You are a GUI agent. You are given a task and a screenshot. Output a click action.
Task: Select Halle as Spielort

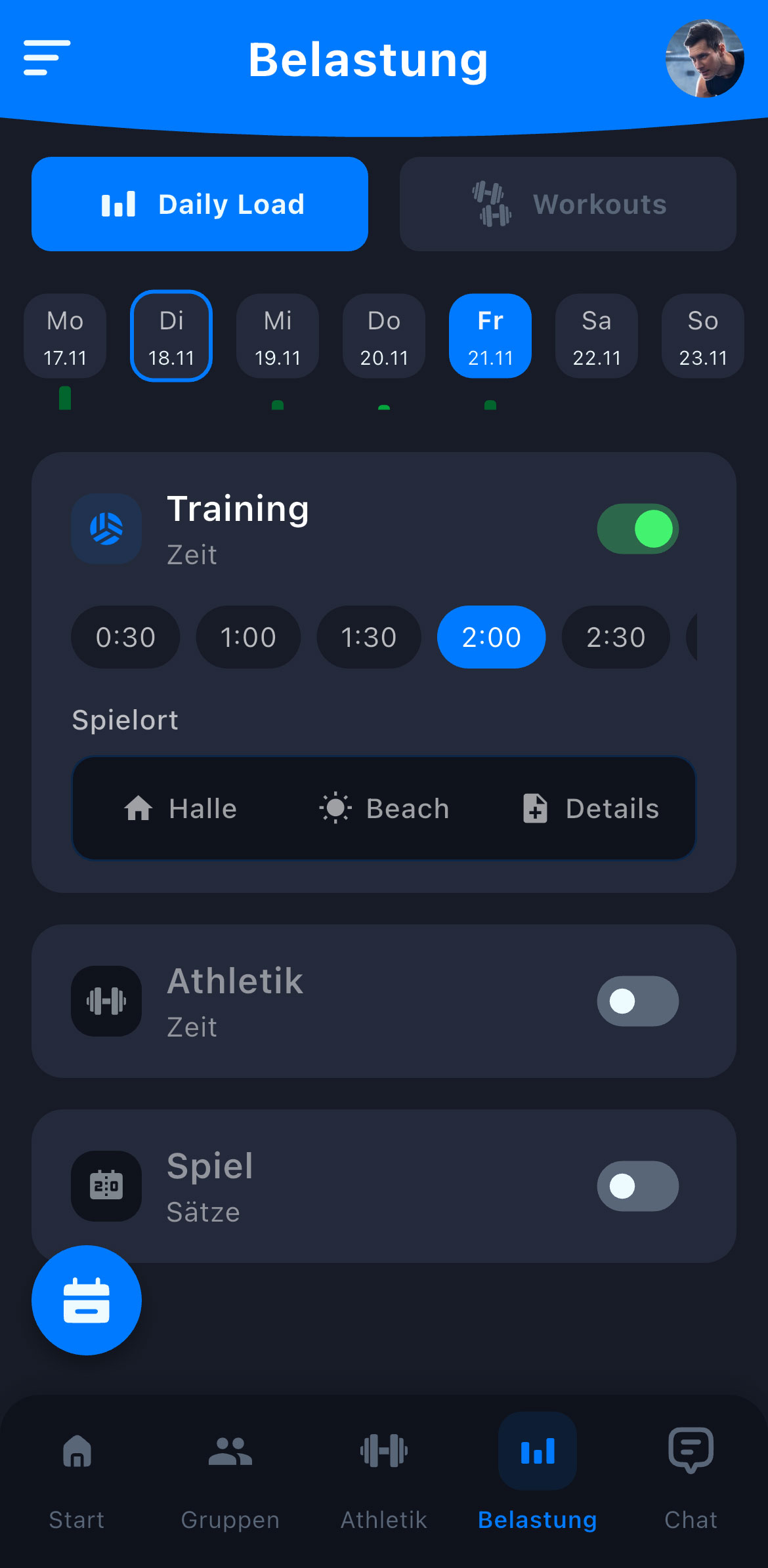point(181,809)
